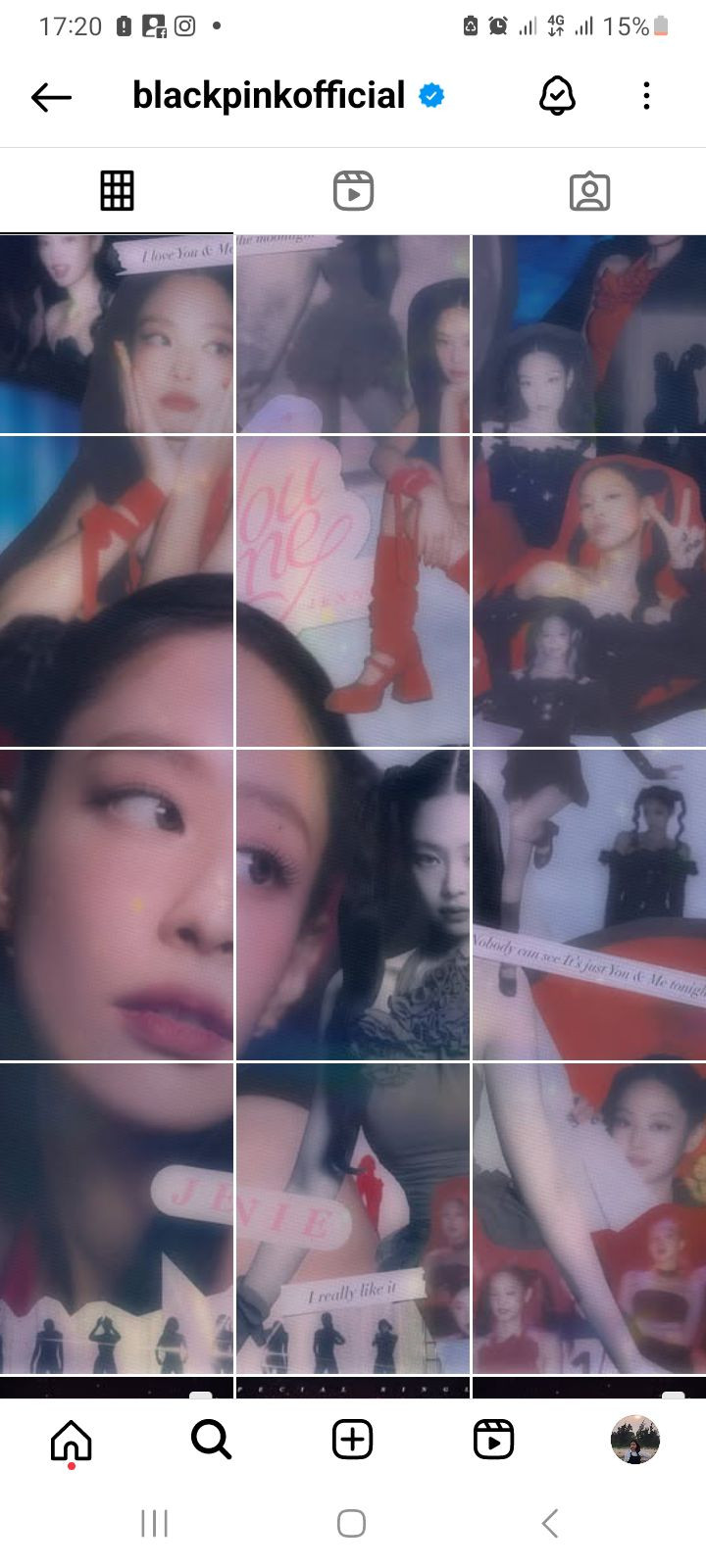This screenshot has width=706, height=1568.
Task: Tap the Home icon in bottom navigation
Action: click(x=70, y=1439)
